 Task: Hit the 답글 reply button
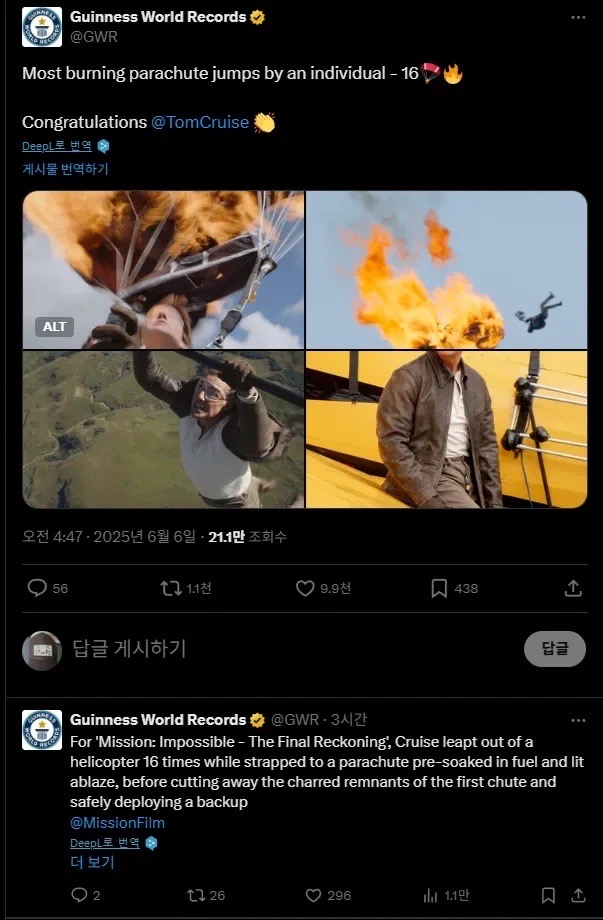554,649
